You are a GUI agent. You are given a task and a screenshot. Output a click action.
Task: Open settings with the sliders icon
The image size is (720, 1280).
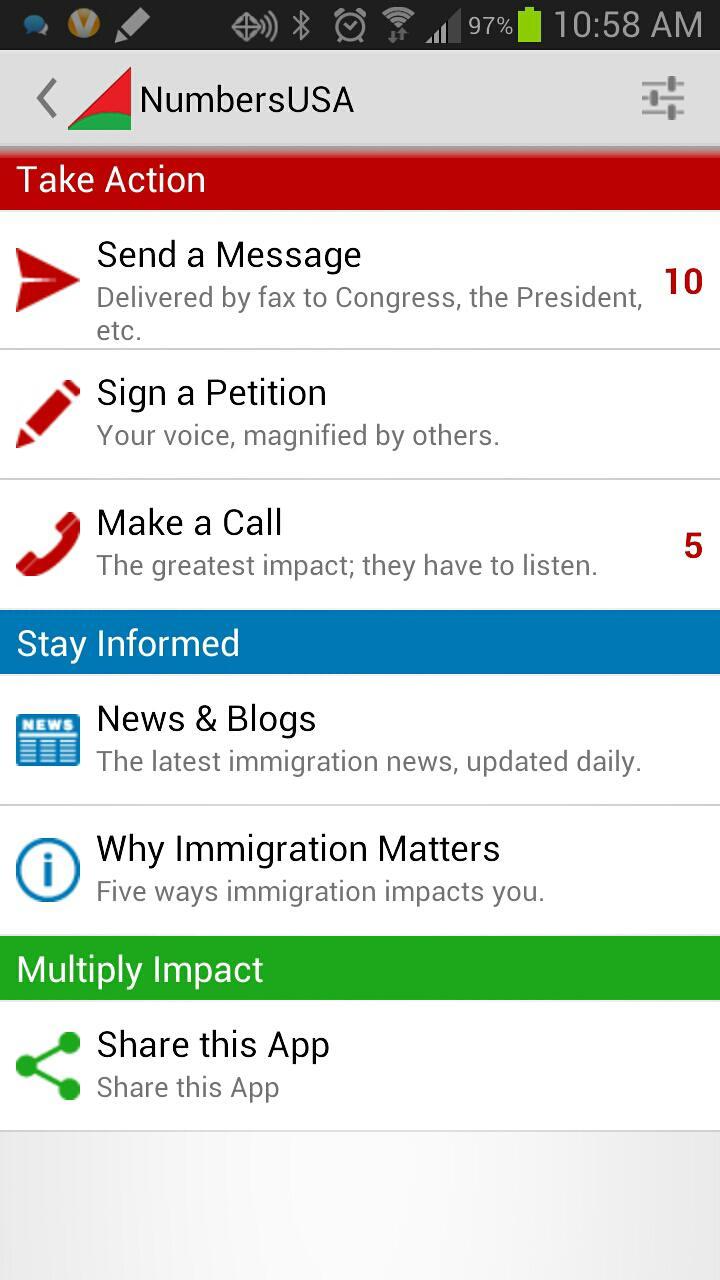click(x=662, y=97)
